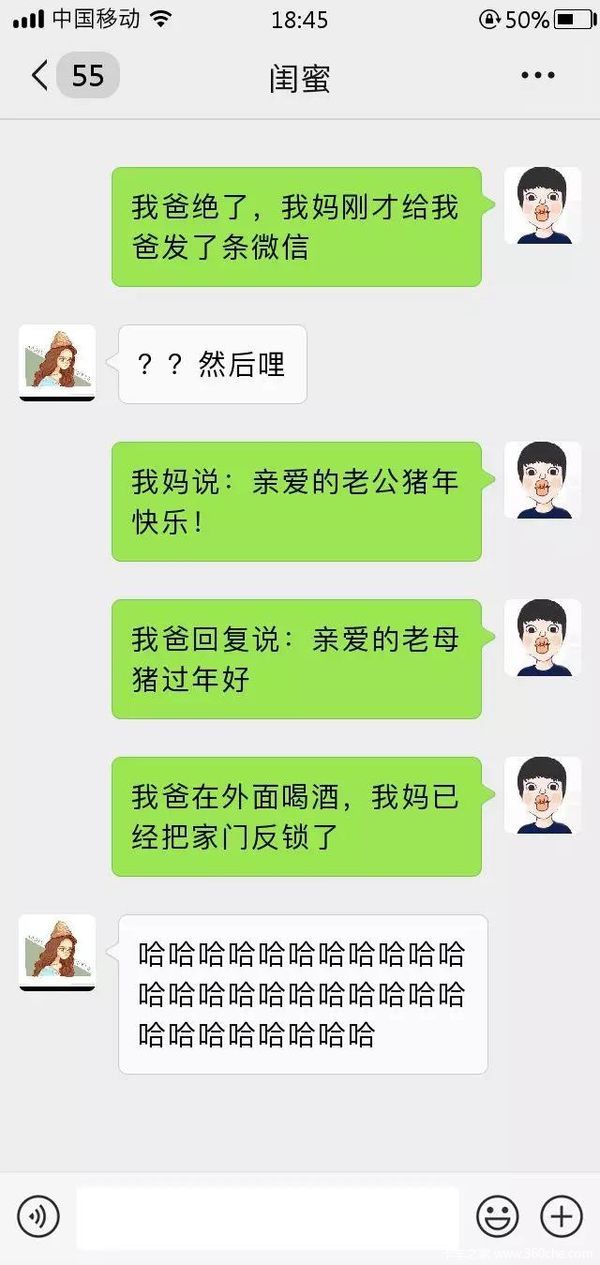
Task: Open friend's avatar beside 然后哩 message
Action: 57,362
